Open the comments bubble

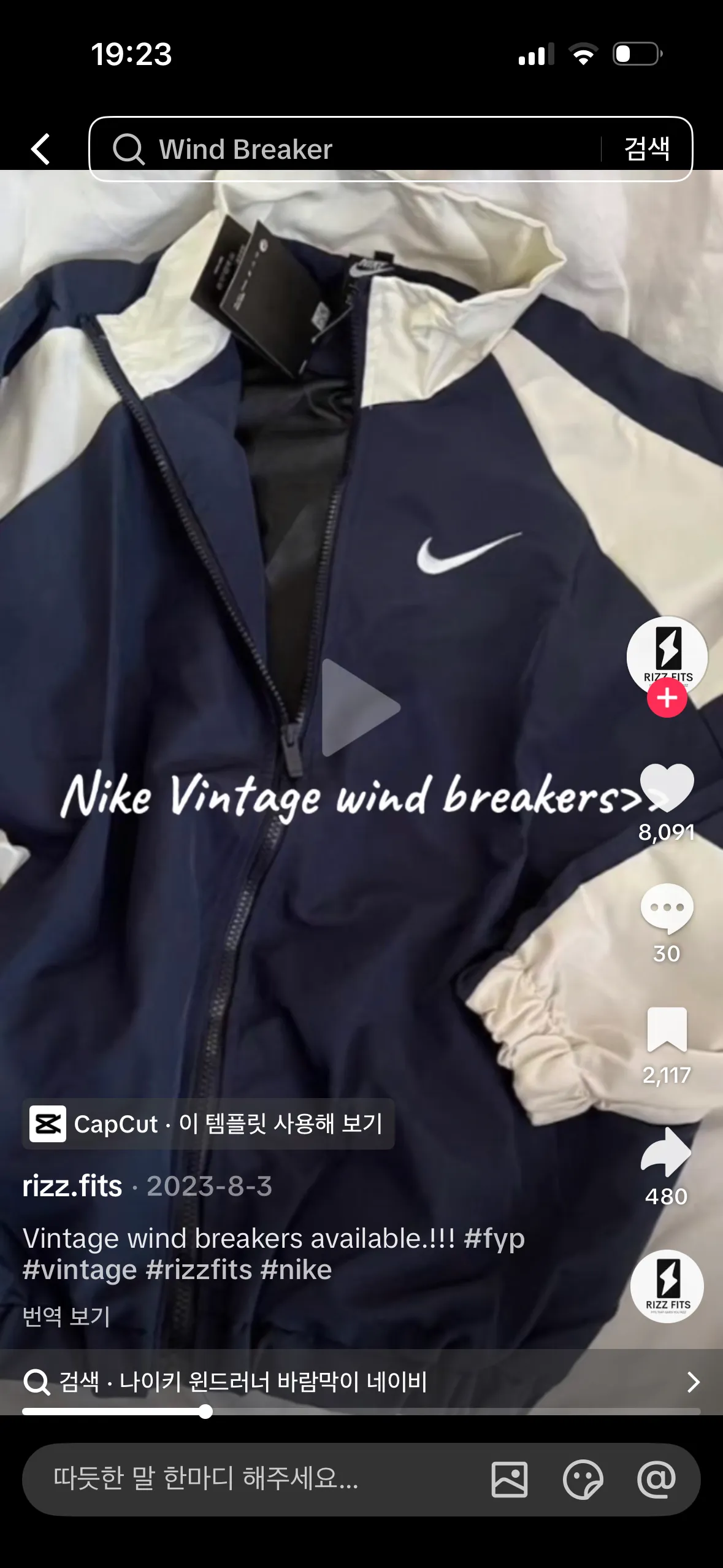coord(667,908)
